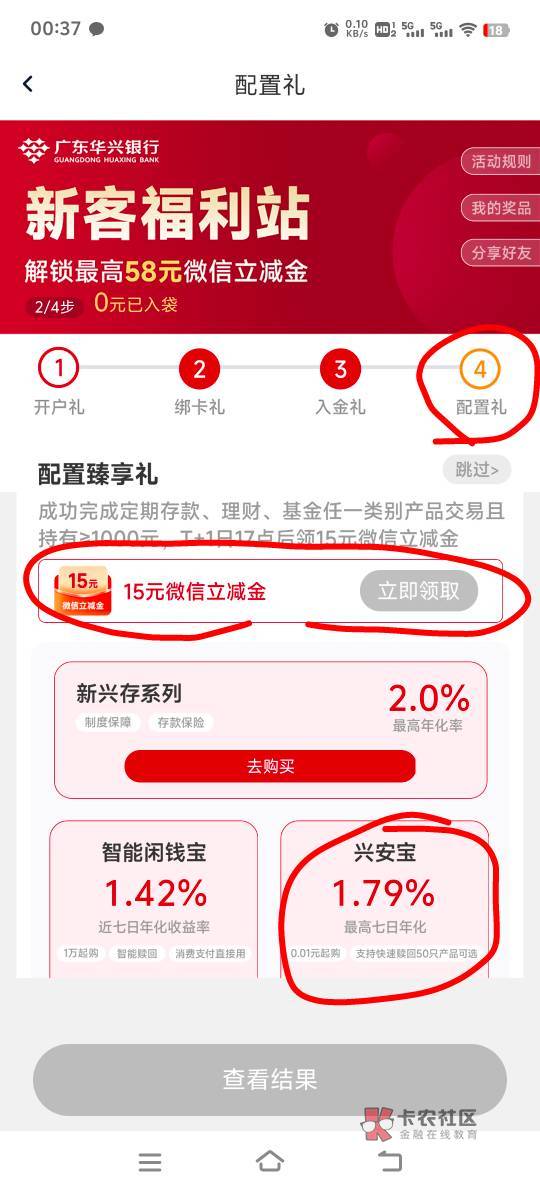
Task: Select step 1 开户礼
Action: (59, 385)
